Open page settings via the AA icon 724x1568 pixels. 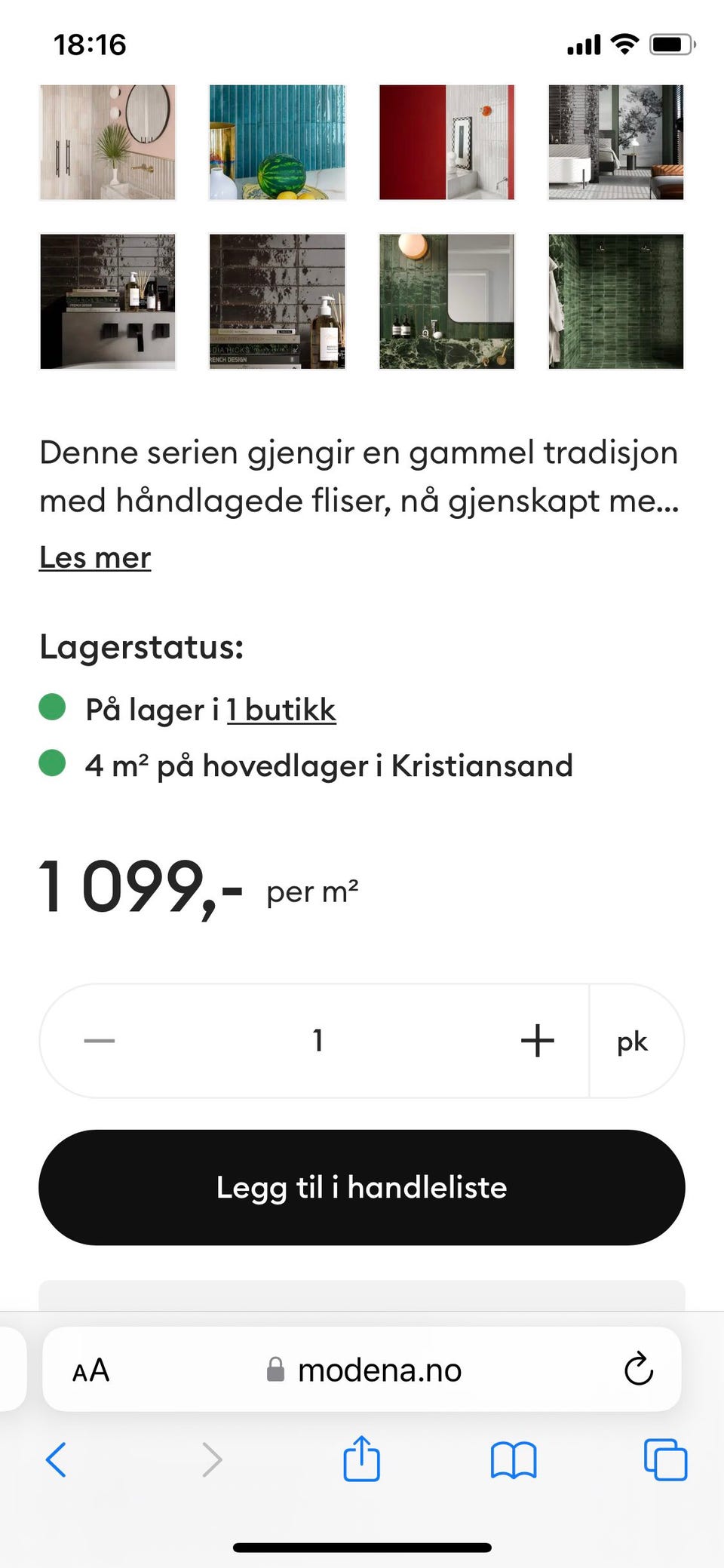pos(90,1370)
